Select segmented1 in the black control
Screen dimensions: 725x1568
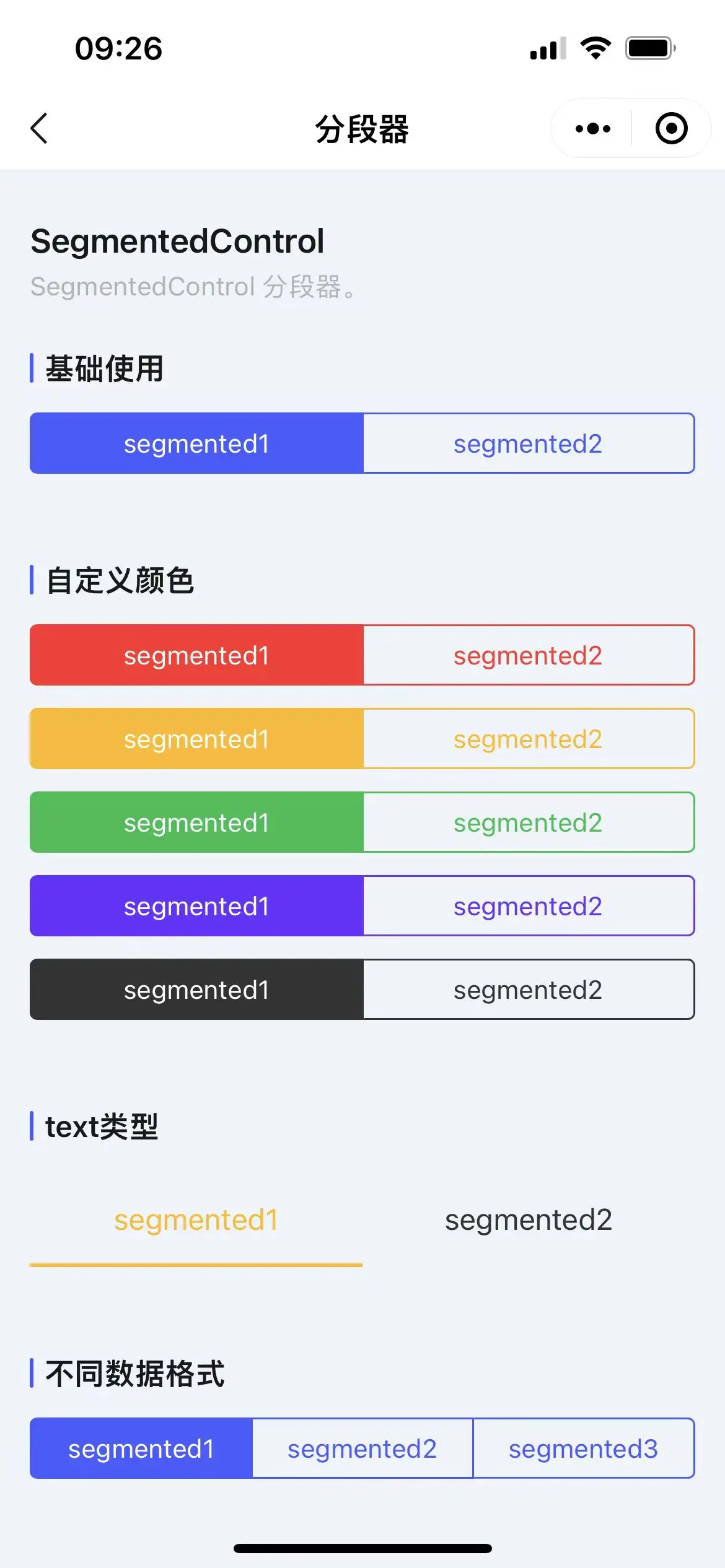[196, 990]
